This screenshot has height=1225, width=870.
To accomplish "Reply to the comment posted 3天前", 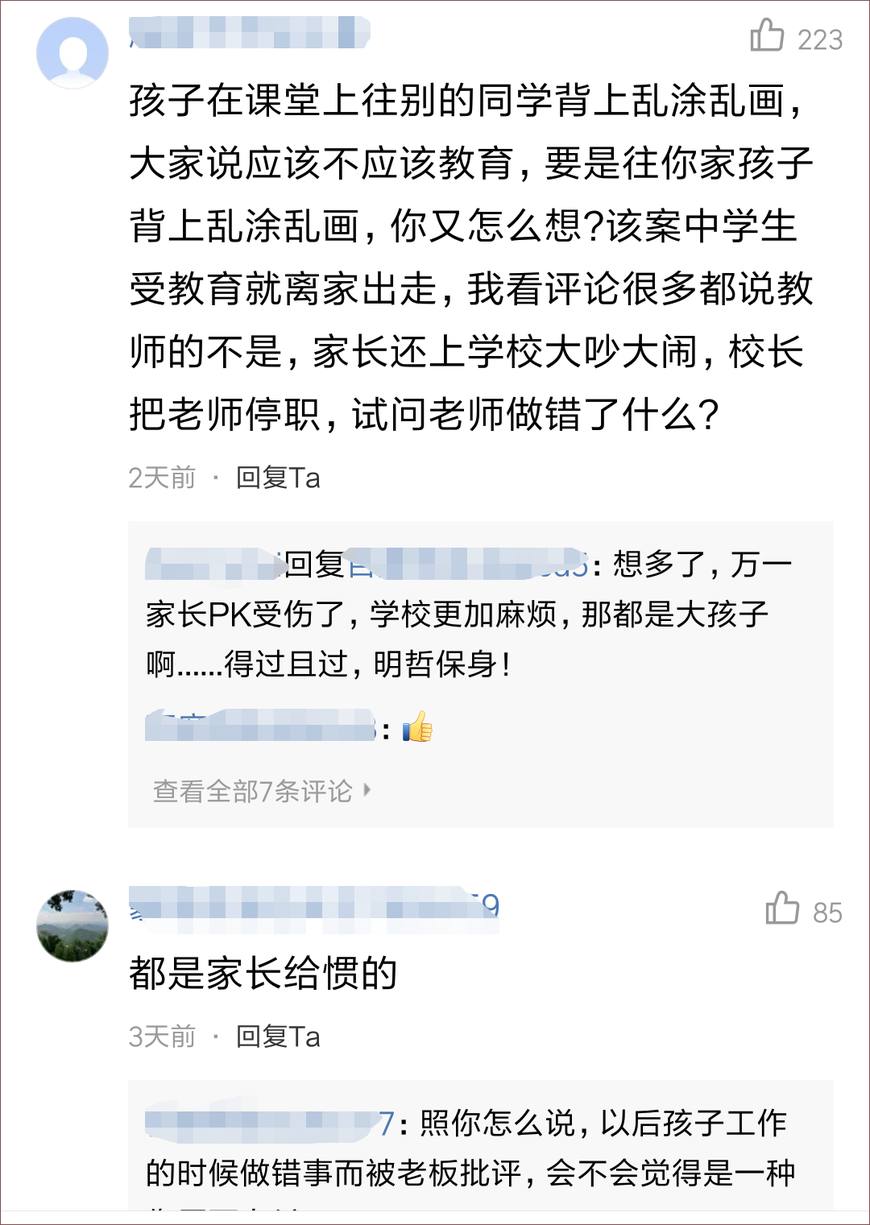I will tap(278, 1036).
